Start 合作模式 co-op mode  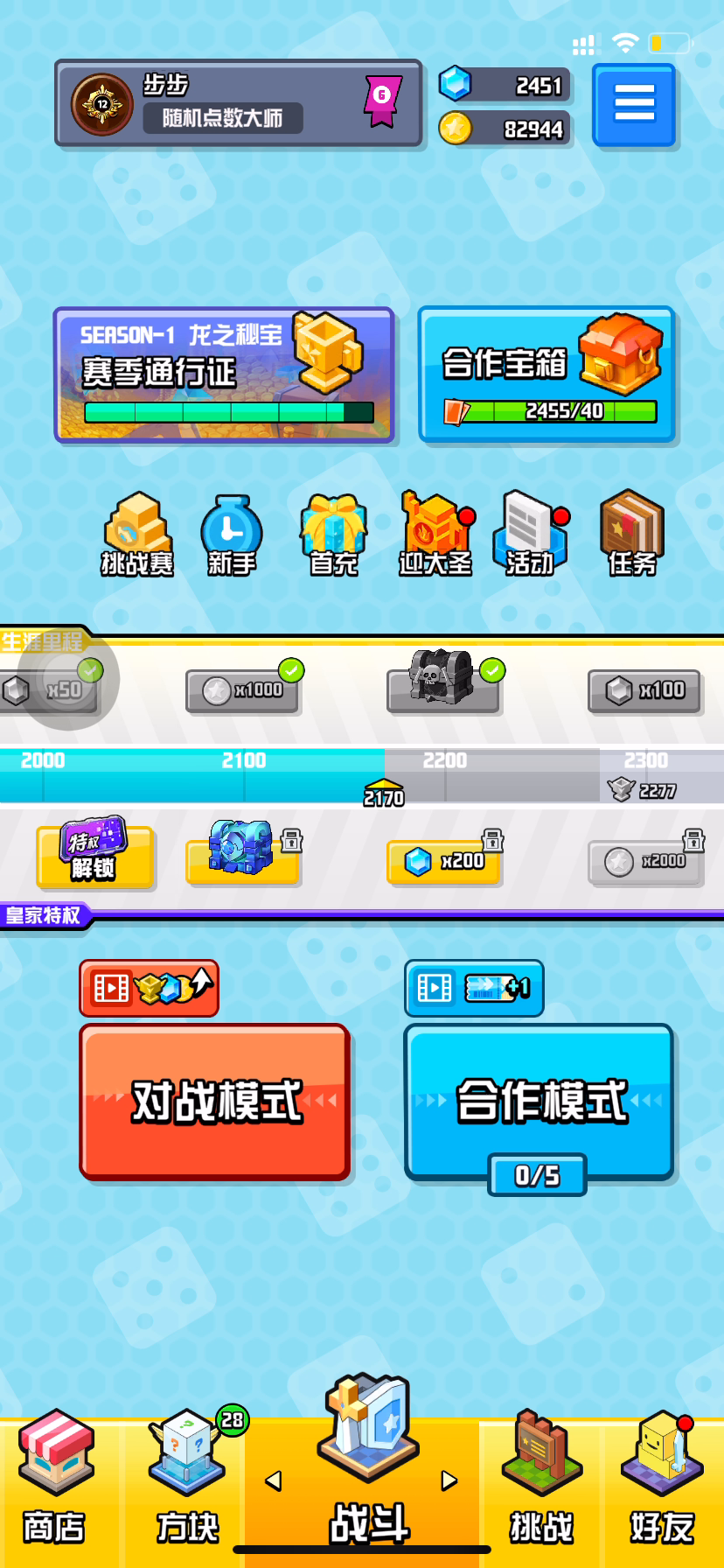pyautogui.click(x=540, y=1102)
